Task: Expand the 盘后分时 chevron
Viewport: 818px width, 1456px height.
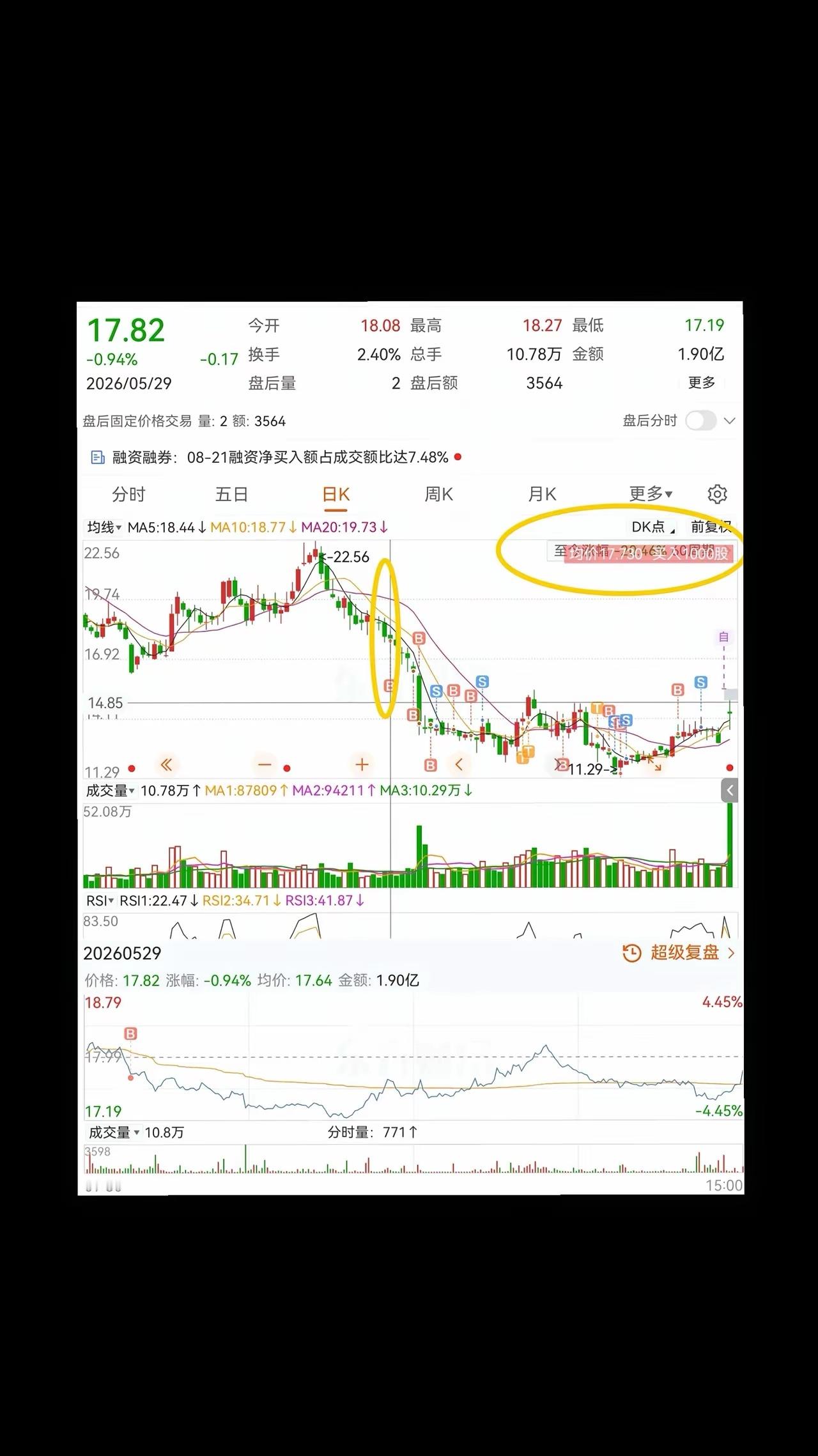Action: pos(730,421)
